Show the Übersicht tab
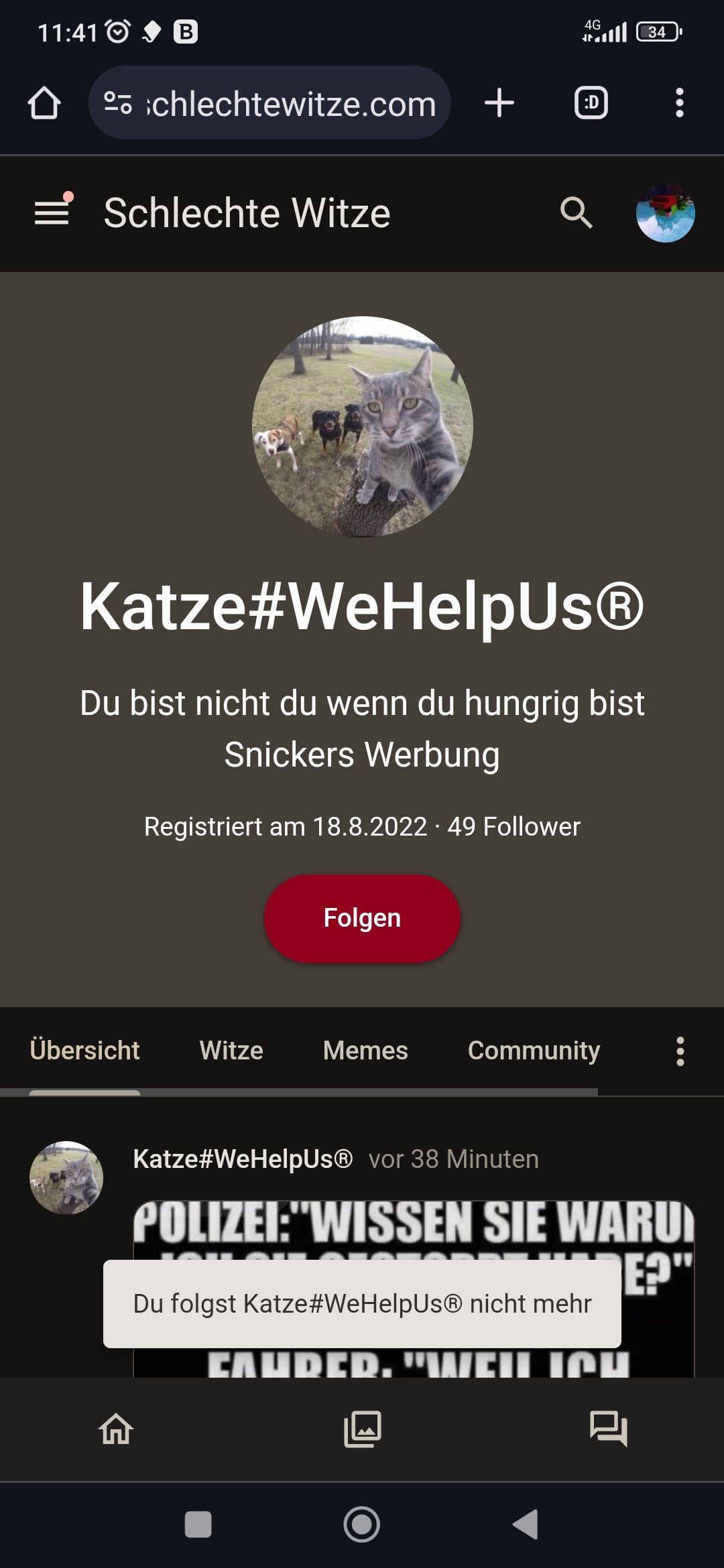Image resolution: width=724 pixels, height=1568 pixels. click(x=85, y=1050)
